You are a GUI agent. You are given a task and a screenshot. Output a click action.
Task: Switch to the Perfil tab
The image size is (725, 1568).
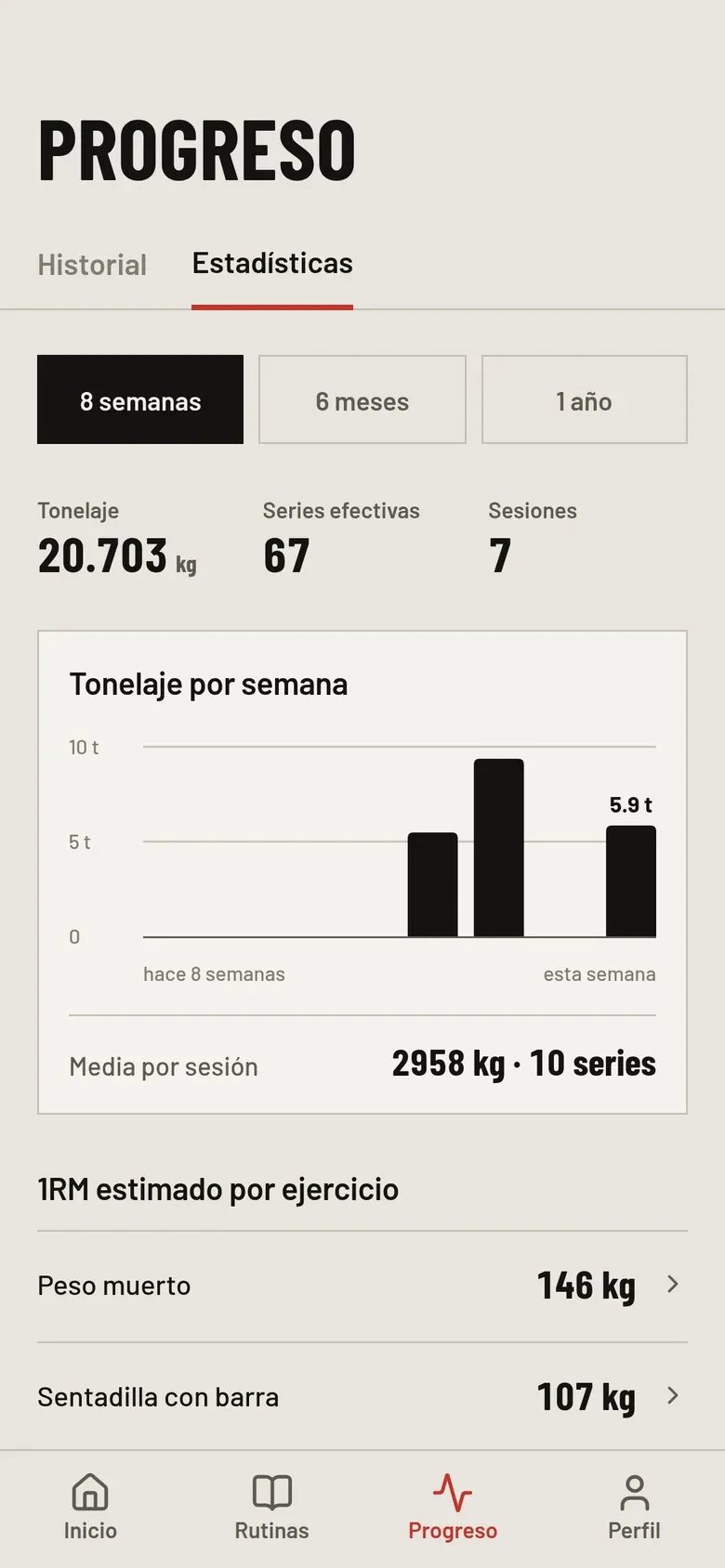[x=634, y=1508]
